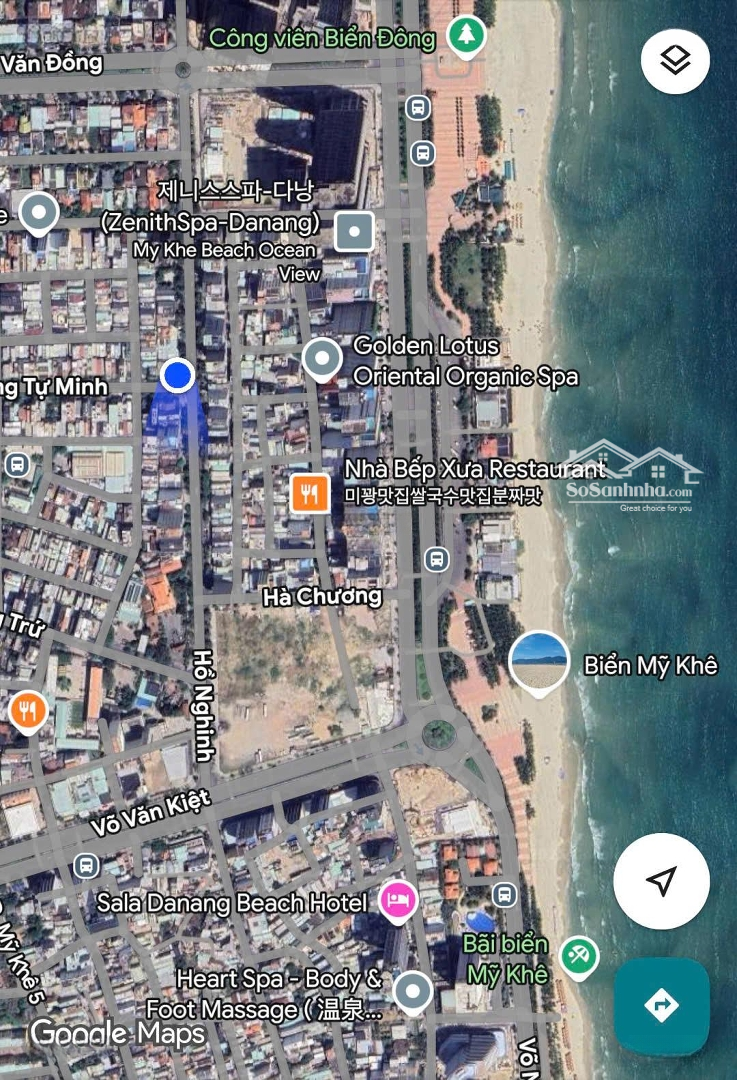The width and height of the screenshot is (737, 1080).
Task: Select the Công viên Biển Đông park pin
Action: pyautogui.click(x=465, y=36)
